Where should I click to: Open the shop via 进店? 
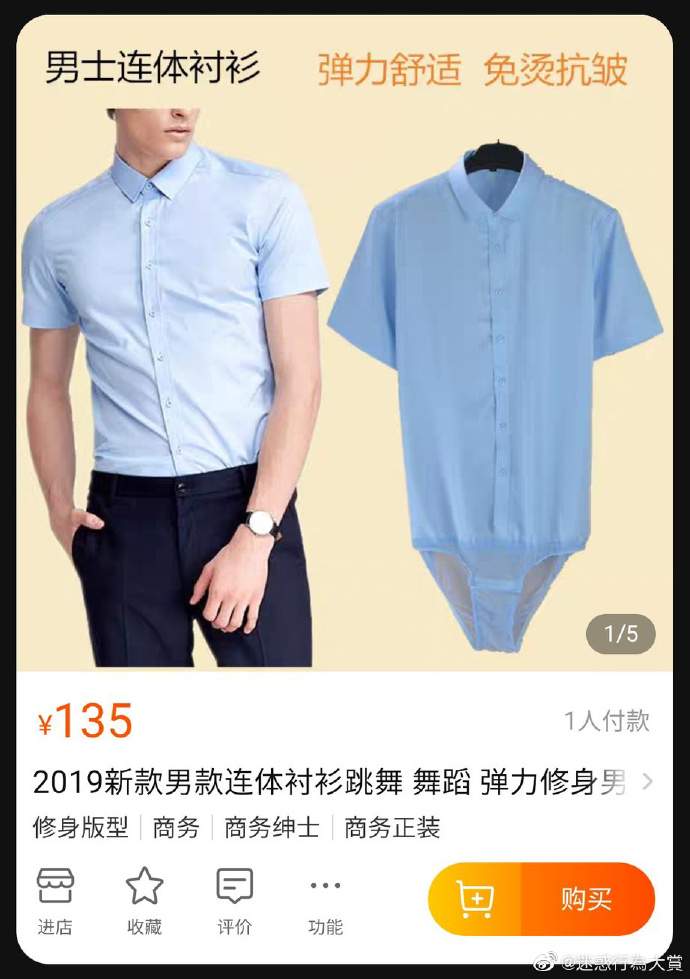point(55,900)
